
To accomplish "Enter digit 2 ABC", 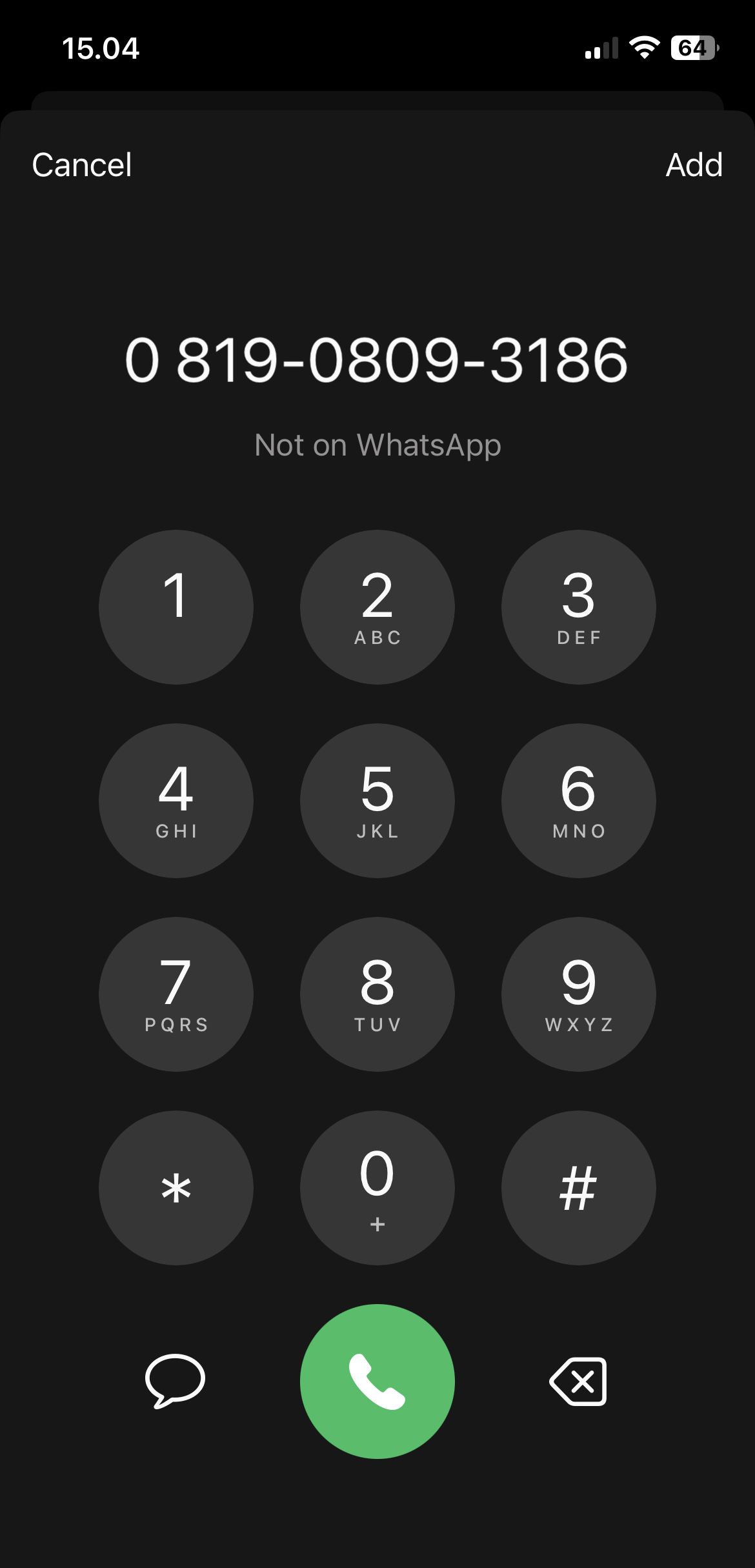I will click(377, 607).
